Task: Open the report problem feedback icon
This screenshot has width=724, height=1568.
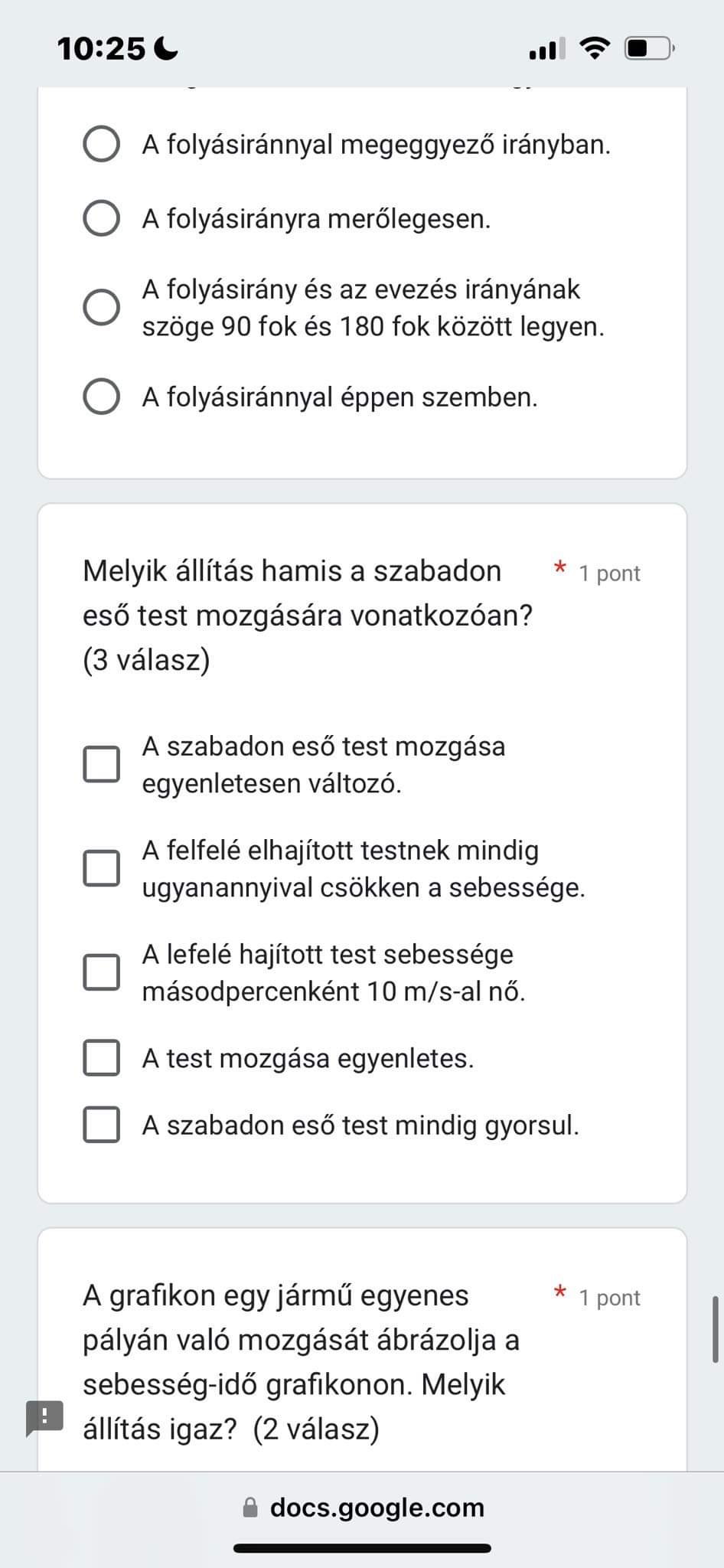Action: click(x=45, y=1417)
